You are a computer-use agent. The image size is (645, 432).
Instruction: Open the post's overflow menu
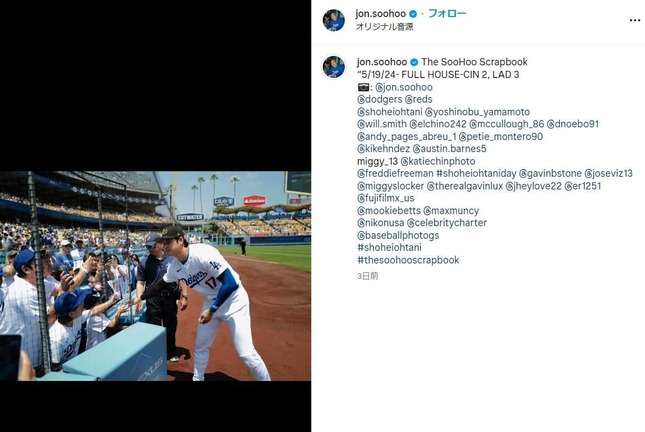[634, 19]
